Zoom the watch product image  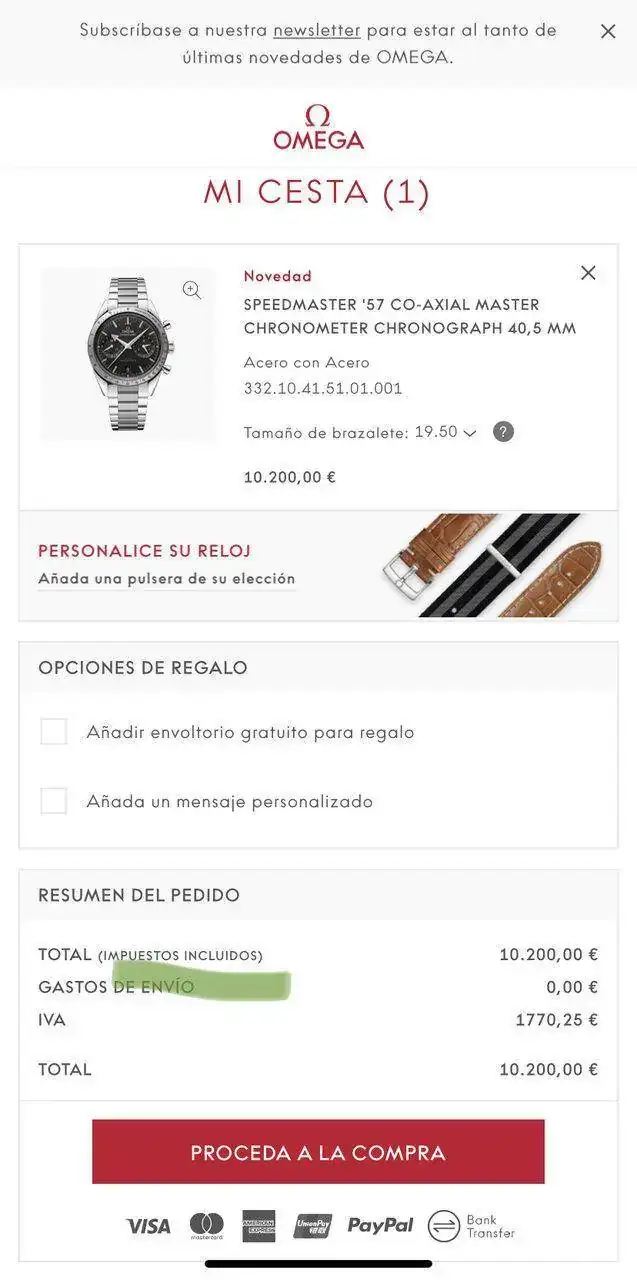191,290
